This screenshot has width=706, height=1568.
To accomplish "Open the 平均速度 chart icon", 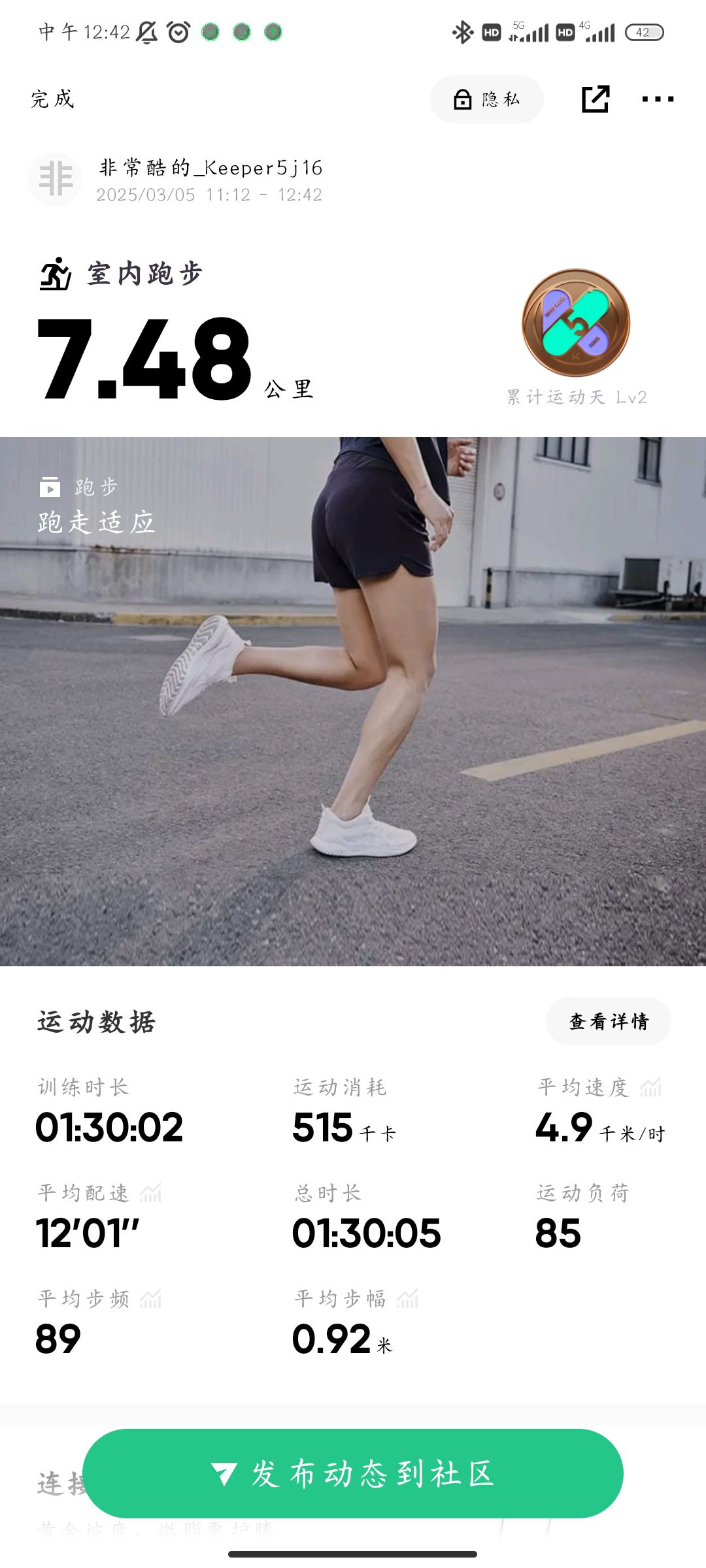I will [651, 1087].
